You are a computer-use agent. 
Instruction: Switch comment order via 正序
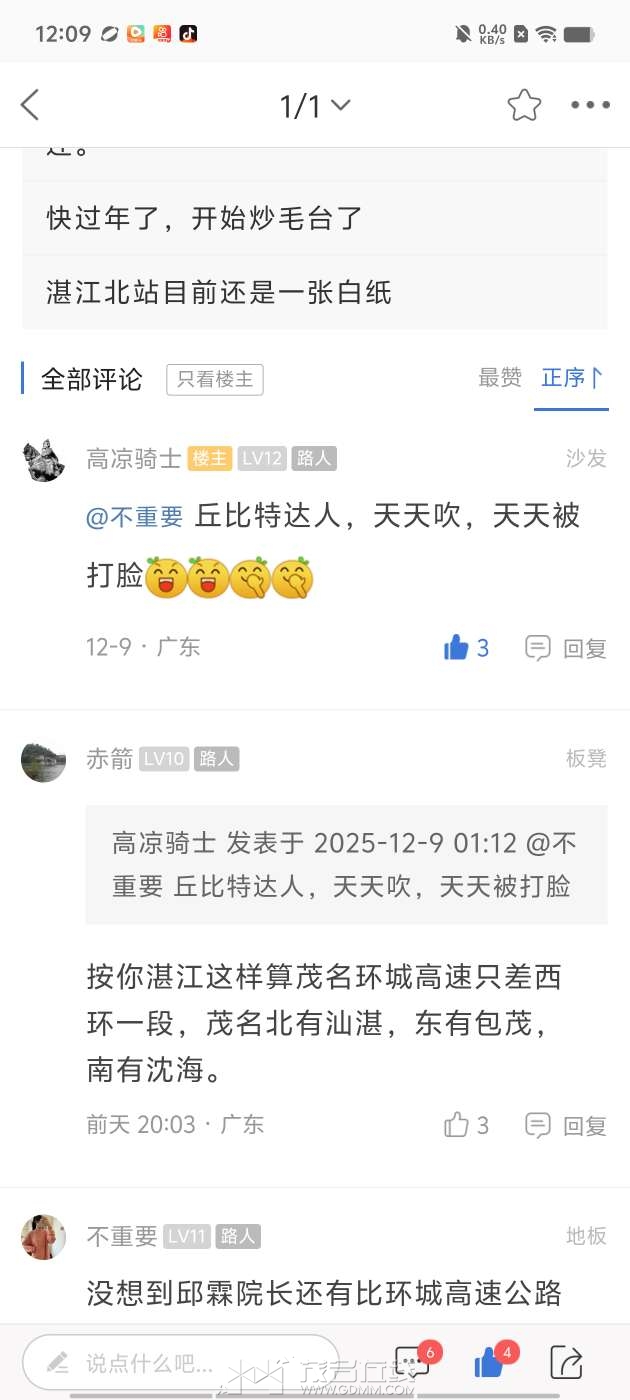[572, 378]
